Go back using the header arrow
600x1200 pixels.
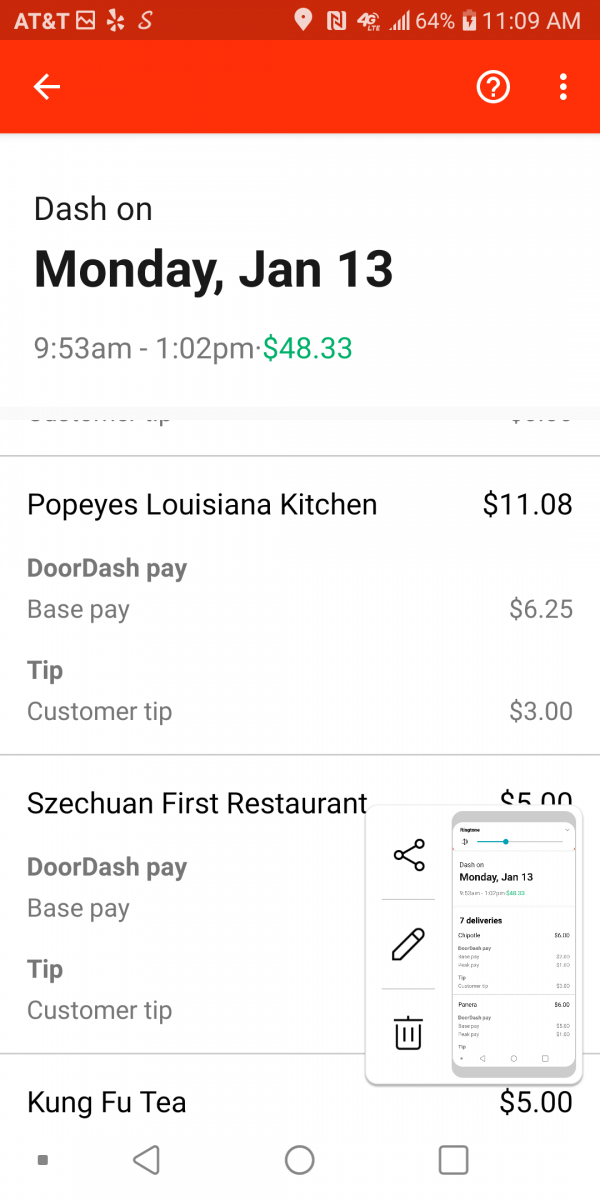tap(47, 87)
